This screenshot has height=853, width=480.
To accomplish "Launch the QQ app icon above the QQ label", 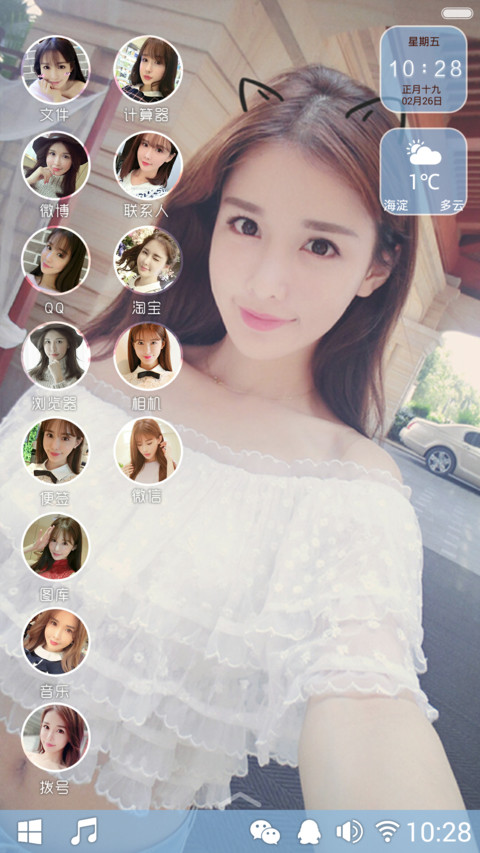I will (56, 261).
